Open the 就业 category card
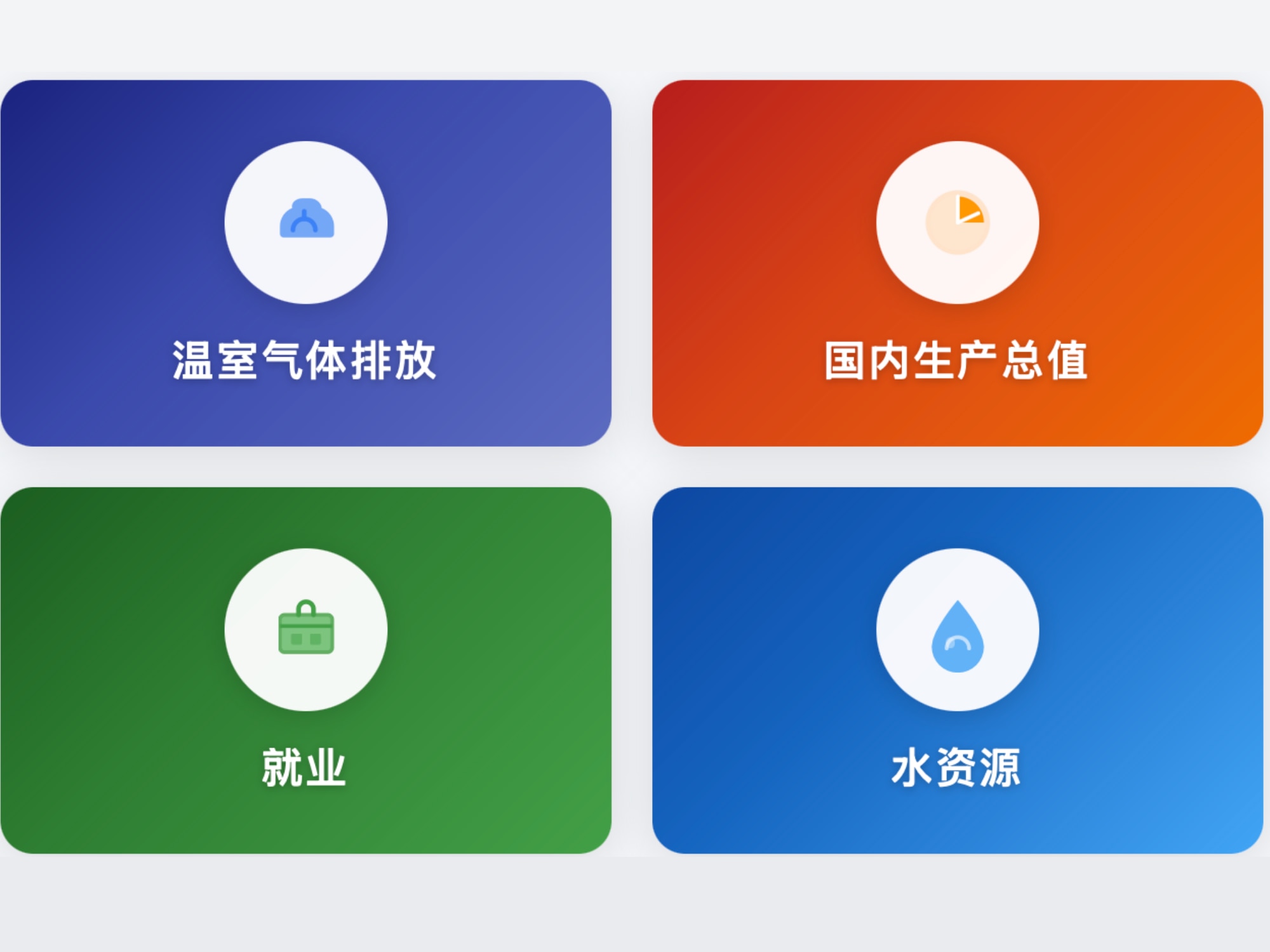 [305, 670]
